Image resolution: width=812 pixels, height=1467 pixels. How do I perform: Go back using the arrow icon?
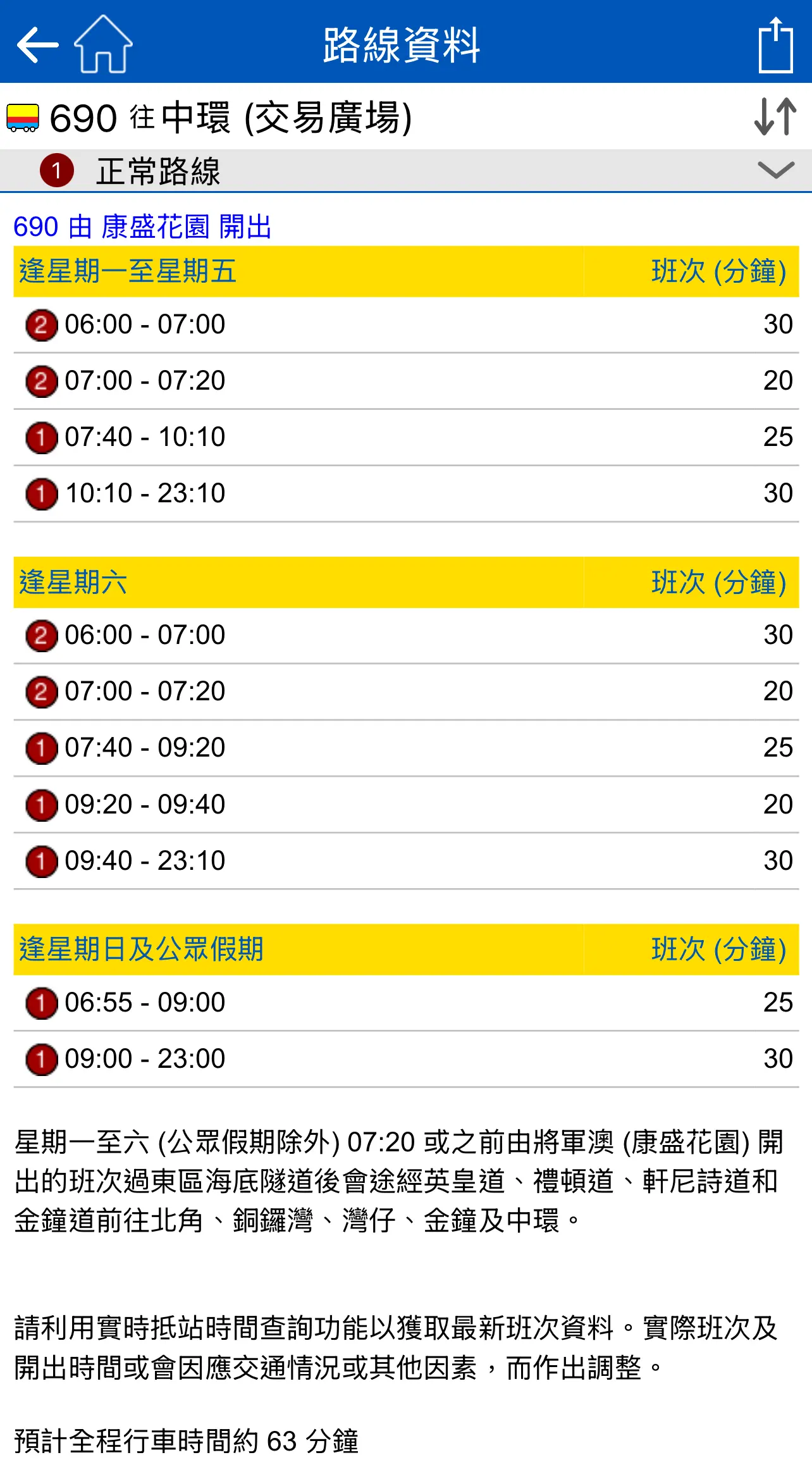click(37, 45)
